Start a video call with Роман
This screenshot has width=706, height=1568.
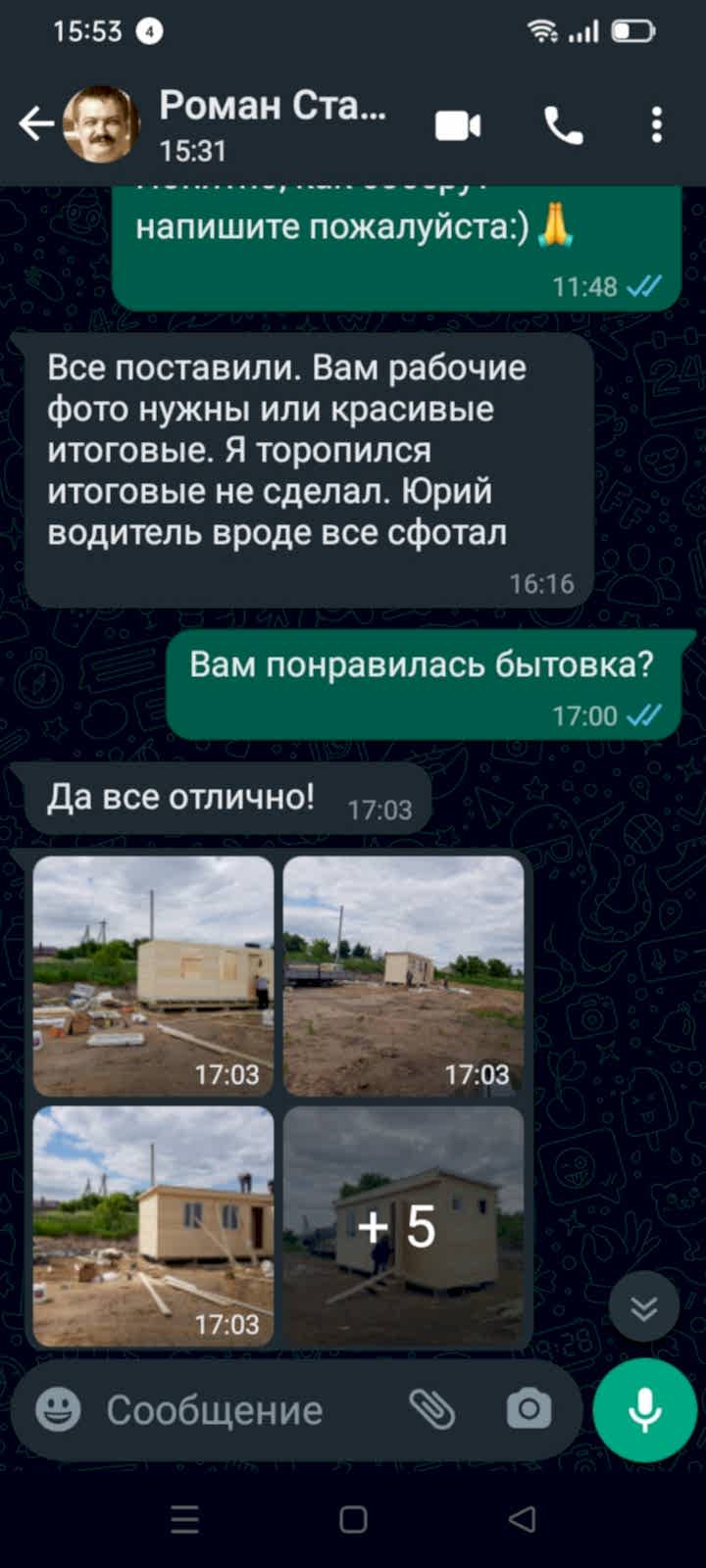click(458, 125)
